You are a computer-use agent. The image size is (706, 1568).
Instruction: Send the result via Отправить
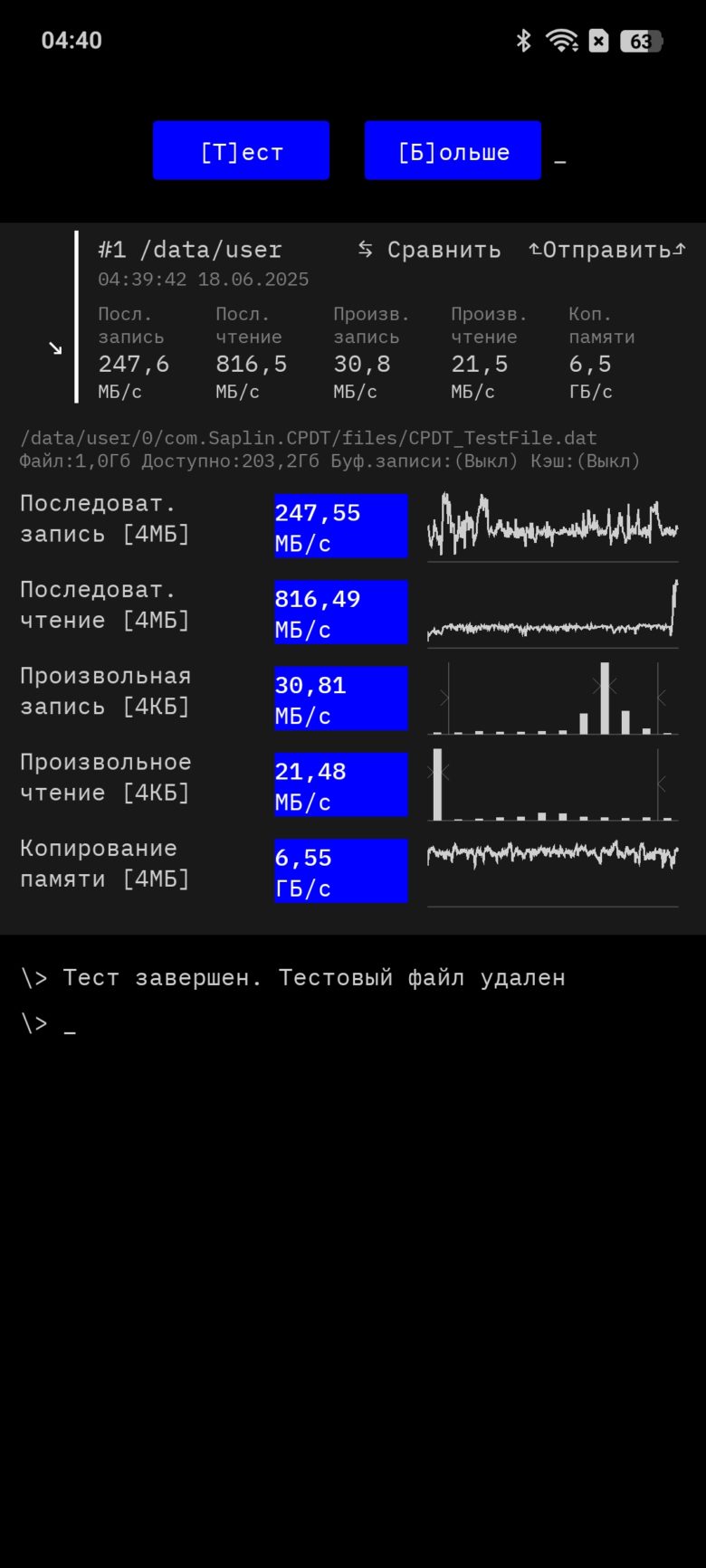pos(607,250)
